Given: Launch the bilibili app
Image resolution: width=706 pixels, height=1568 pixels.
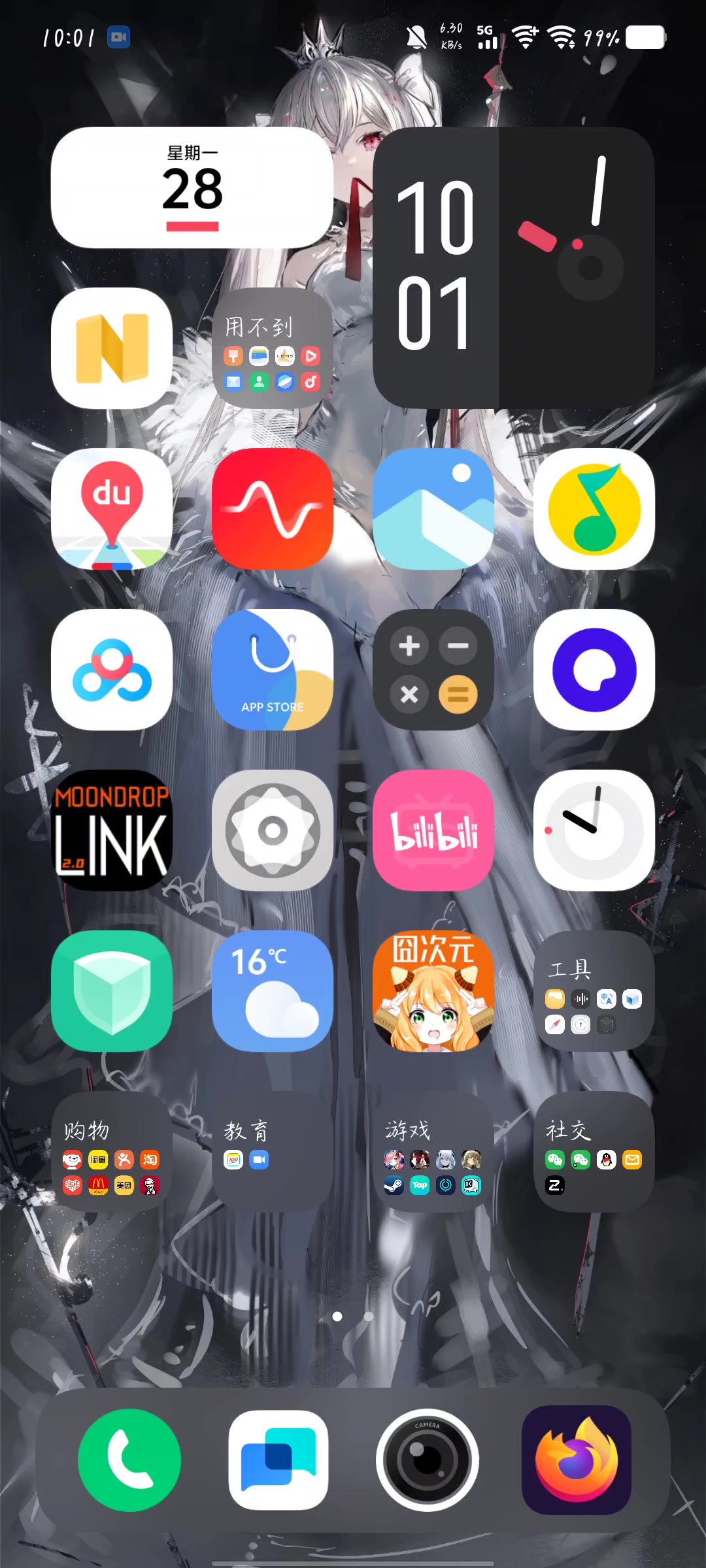Looking at the screenshot, I should (x=433, y=830).
